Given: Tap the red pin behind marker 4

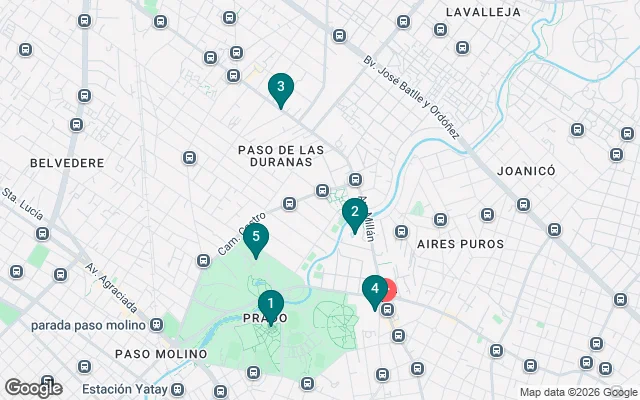Looking at the screenshot, I should coord(390,289).
